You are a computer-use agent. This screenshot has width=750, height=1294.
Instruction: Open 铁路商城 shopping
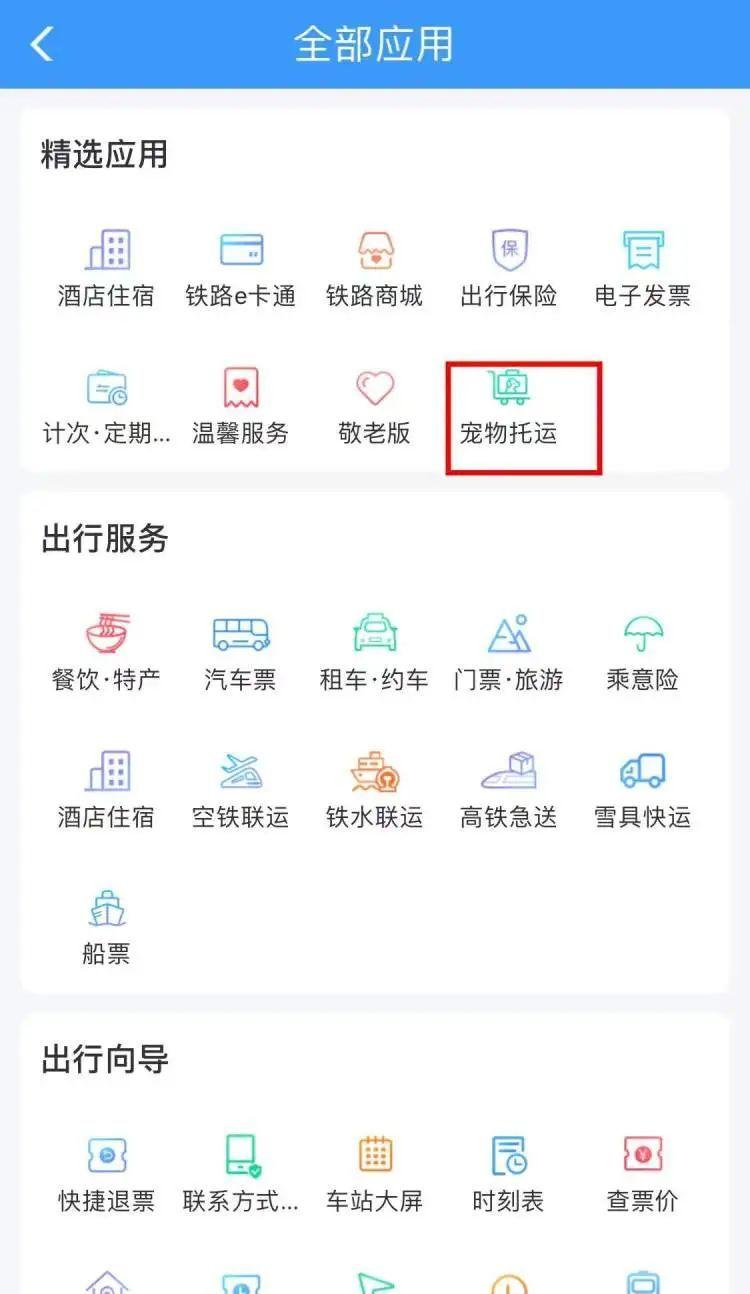pyautogui.click(x=375, y=267)
